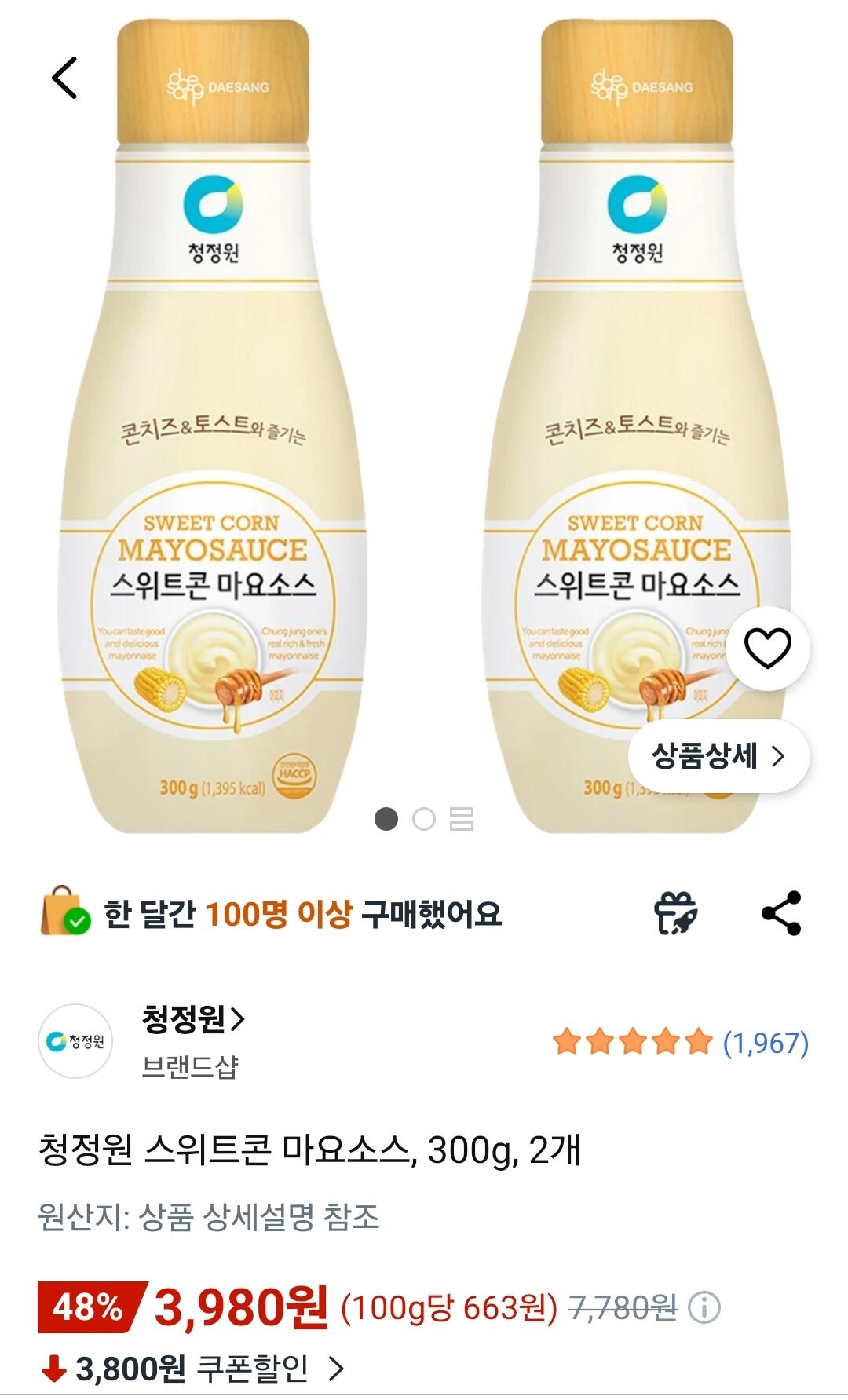Add product to wishlist with heart icon

point(767,649)
